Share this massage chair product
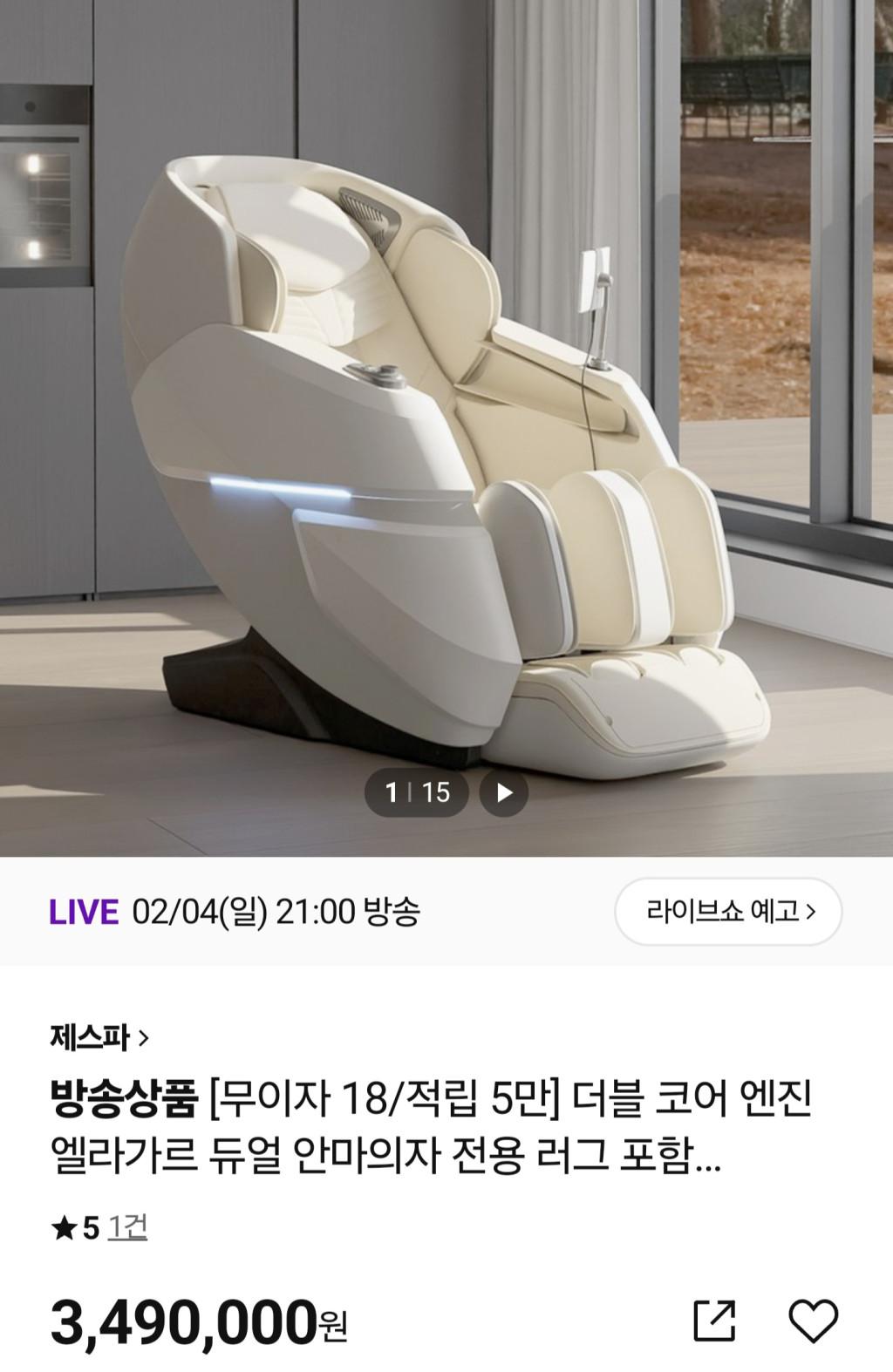This screenshot has width=893, height=1372. click(x=713, y=1320)
